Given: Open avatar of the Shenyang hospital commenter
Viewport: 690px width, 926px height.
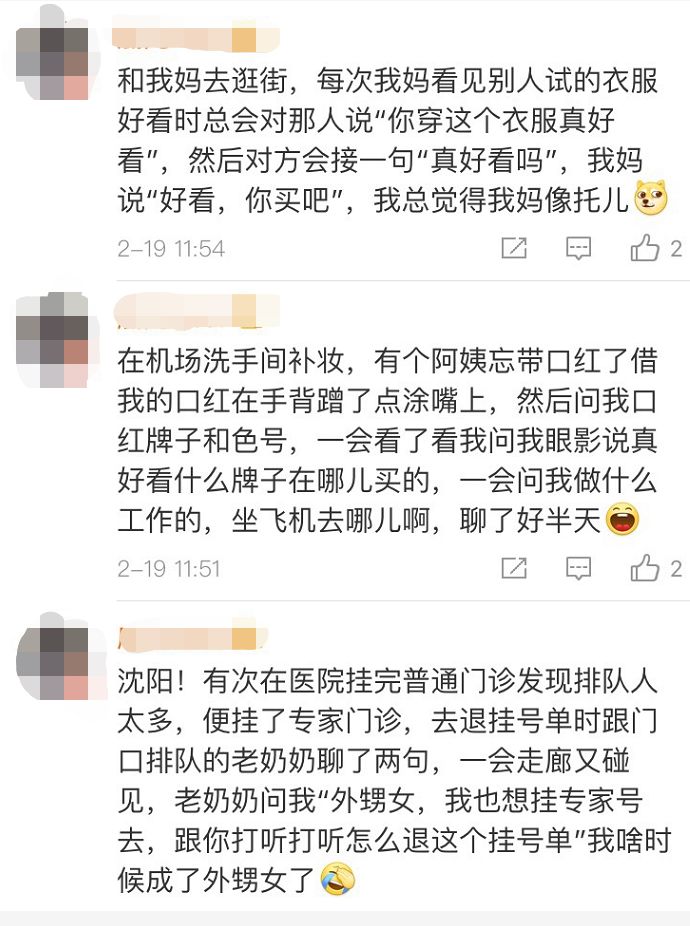Looking at the screenshot, I should tap(52, 657).
